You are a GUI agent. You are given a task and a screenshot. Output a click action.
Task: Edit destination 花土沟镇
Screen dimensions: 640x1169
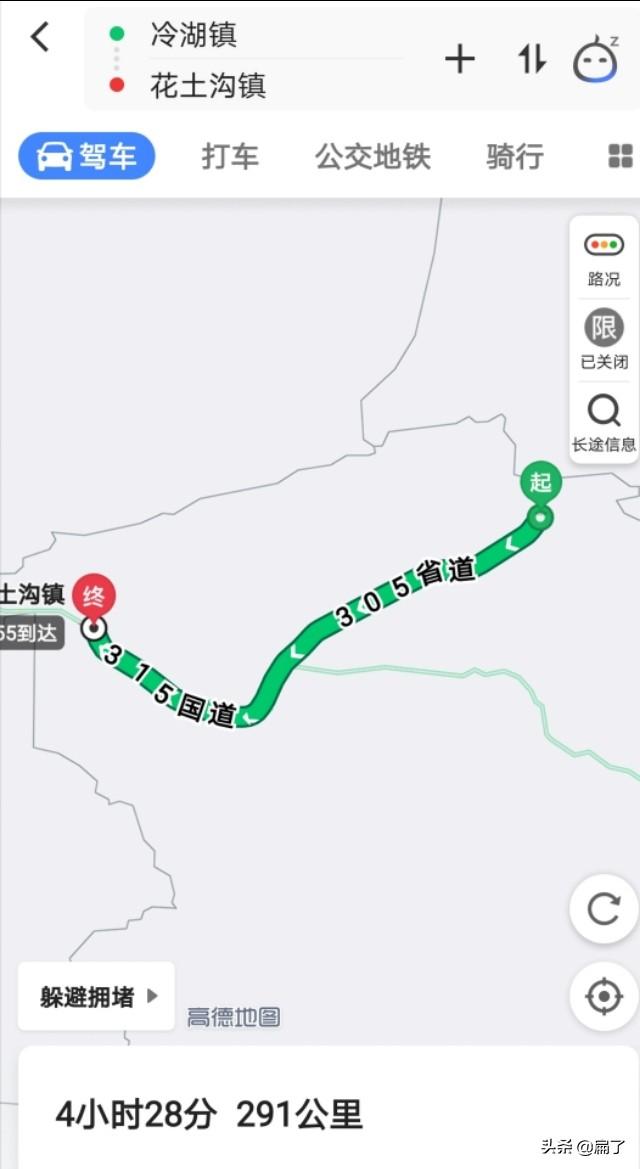pyautogui.click(x=208, y=85)
